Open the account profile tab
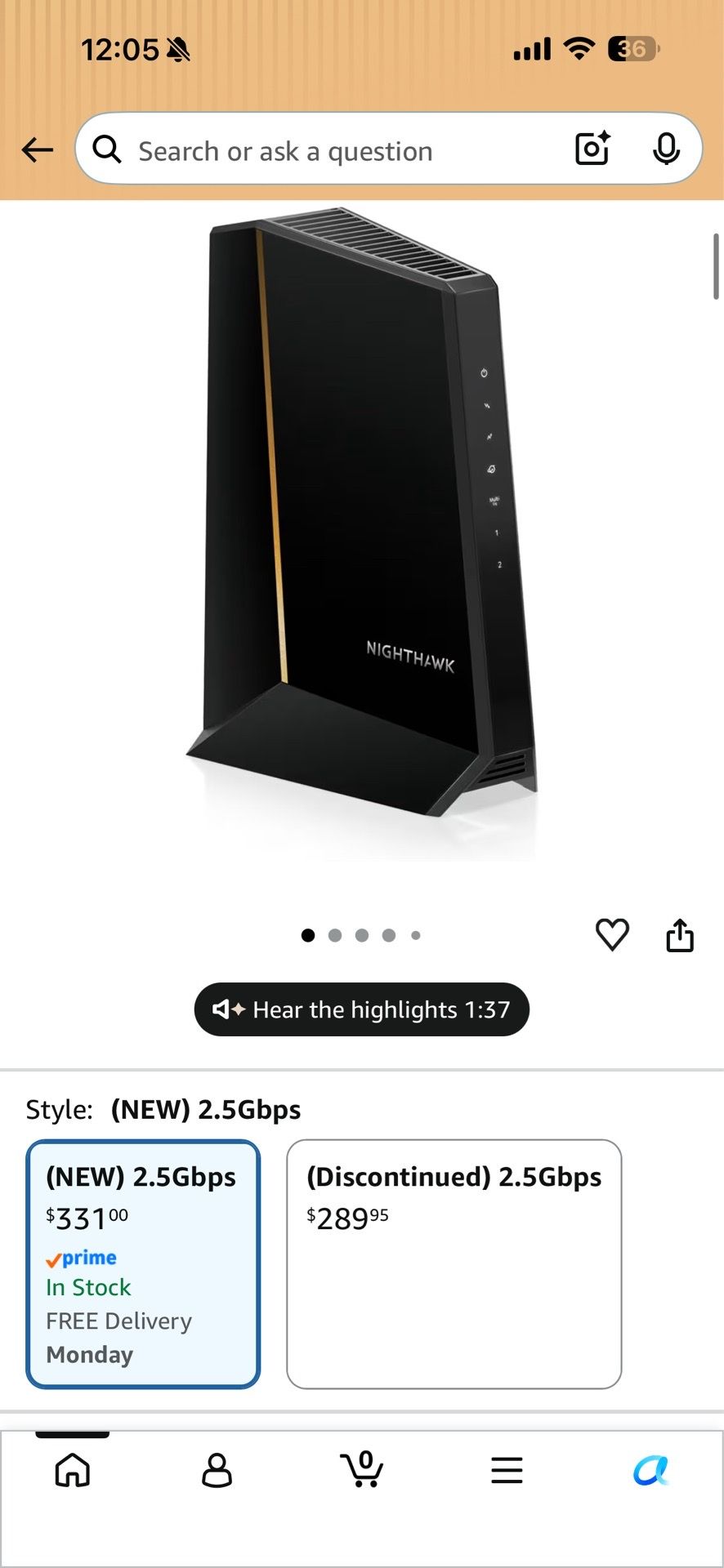724x1568 pixels. coord(217,1470)
